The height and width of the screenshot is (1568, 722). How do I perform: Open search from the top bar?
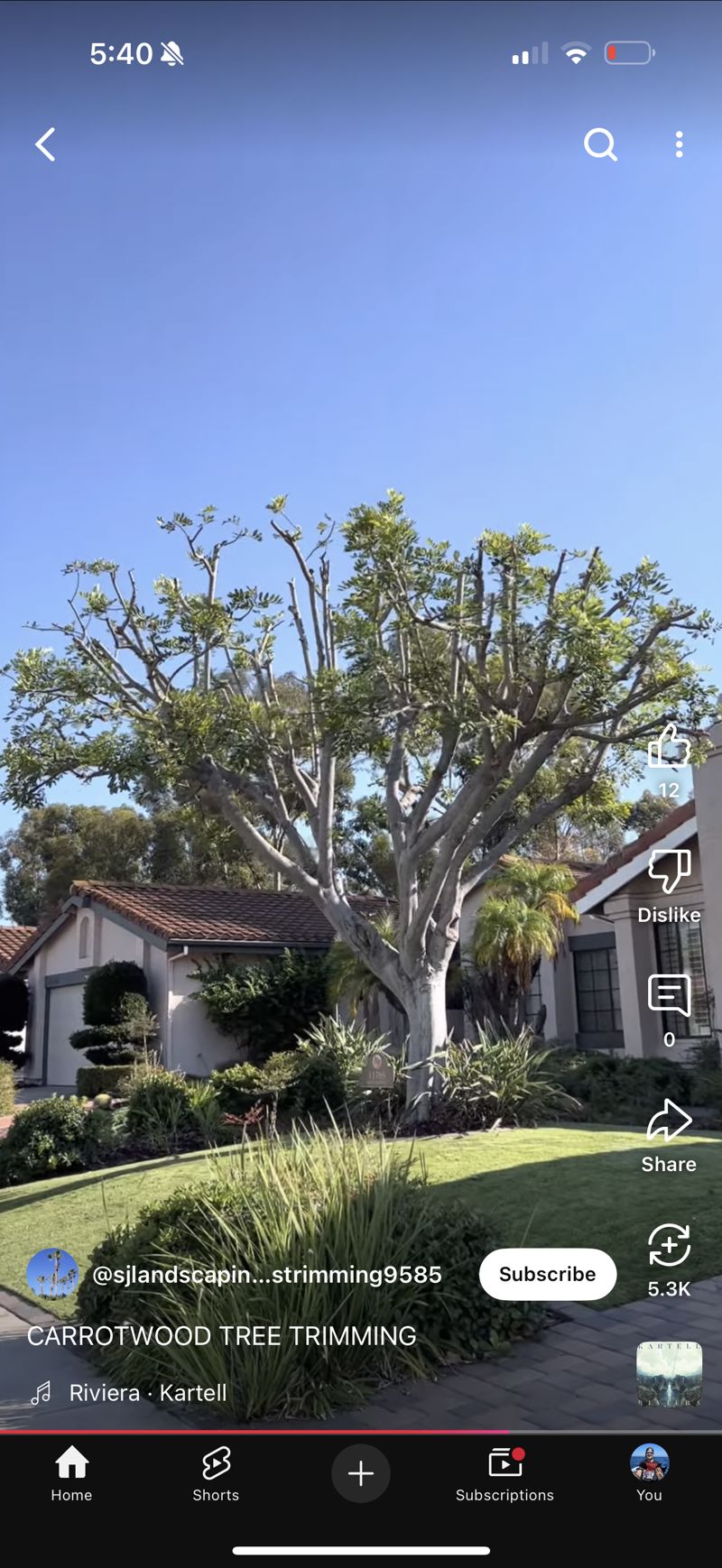point(600,144)
